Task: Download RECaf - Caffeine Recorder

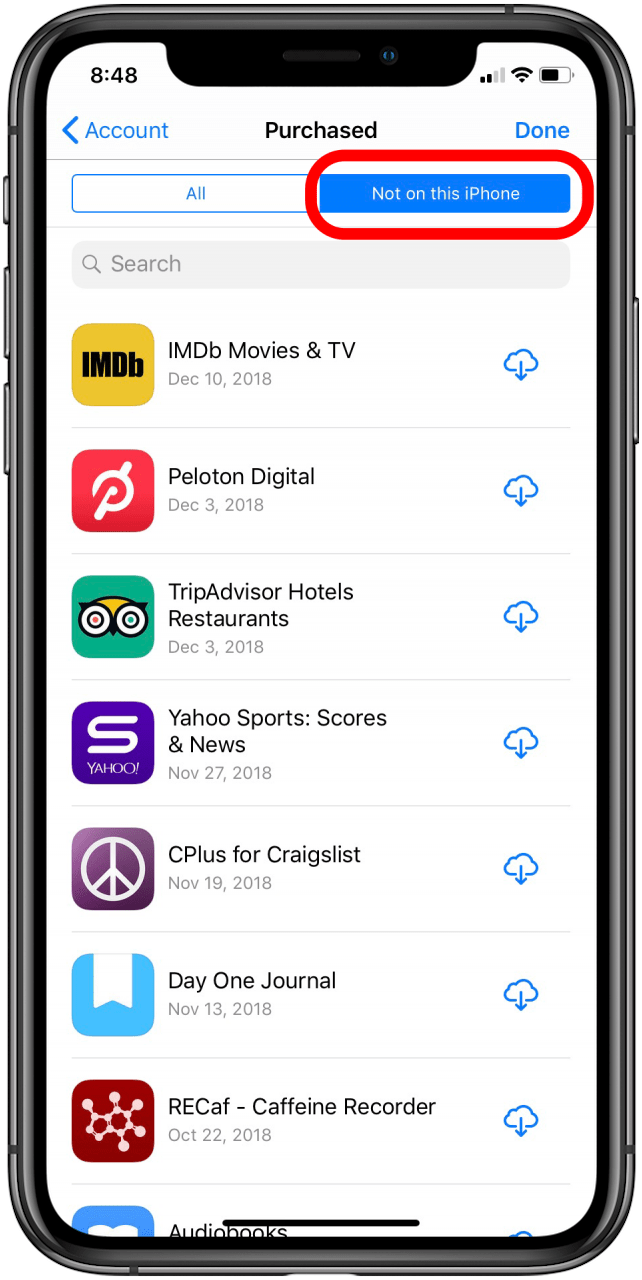Action: pyautogui.click(x=520, y=1121)
